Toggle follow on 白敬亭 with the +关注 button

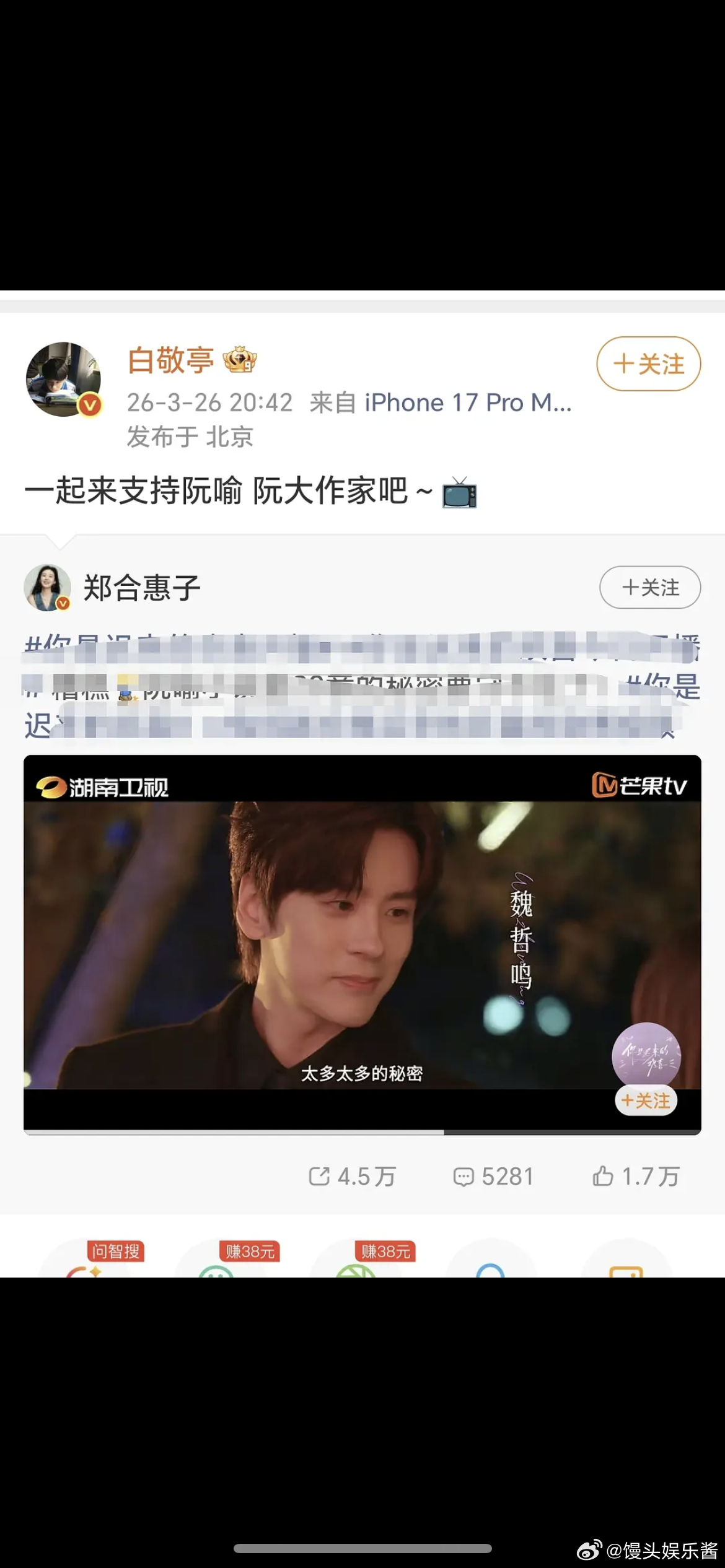click(x=648, y=365)
